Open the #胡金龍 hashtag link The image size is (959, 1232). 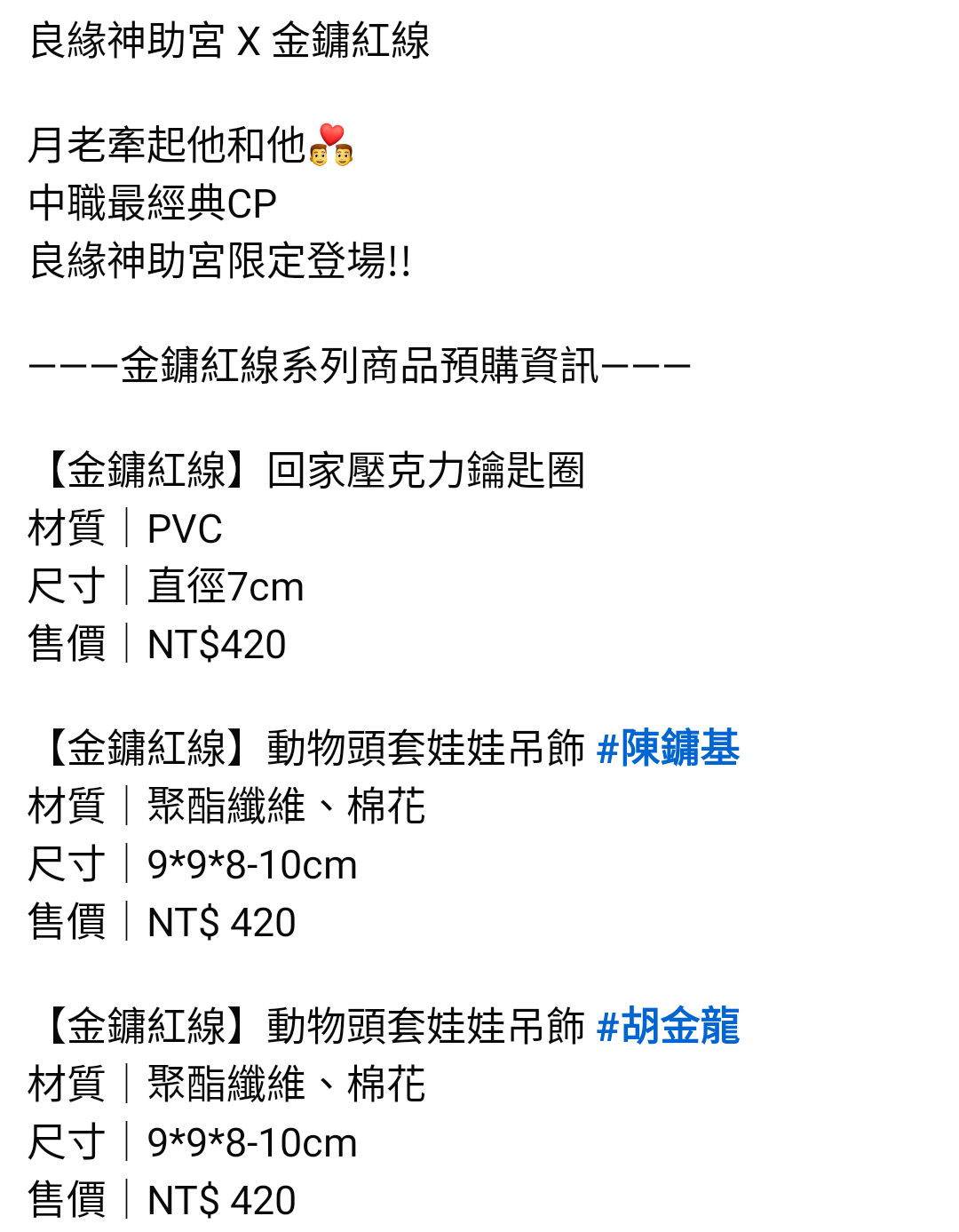click(668, 1026)
